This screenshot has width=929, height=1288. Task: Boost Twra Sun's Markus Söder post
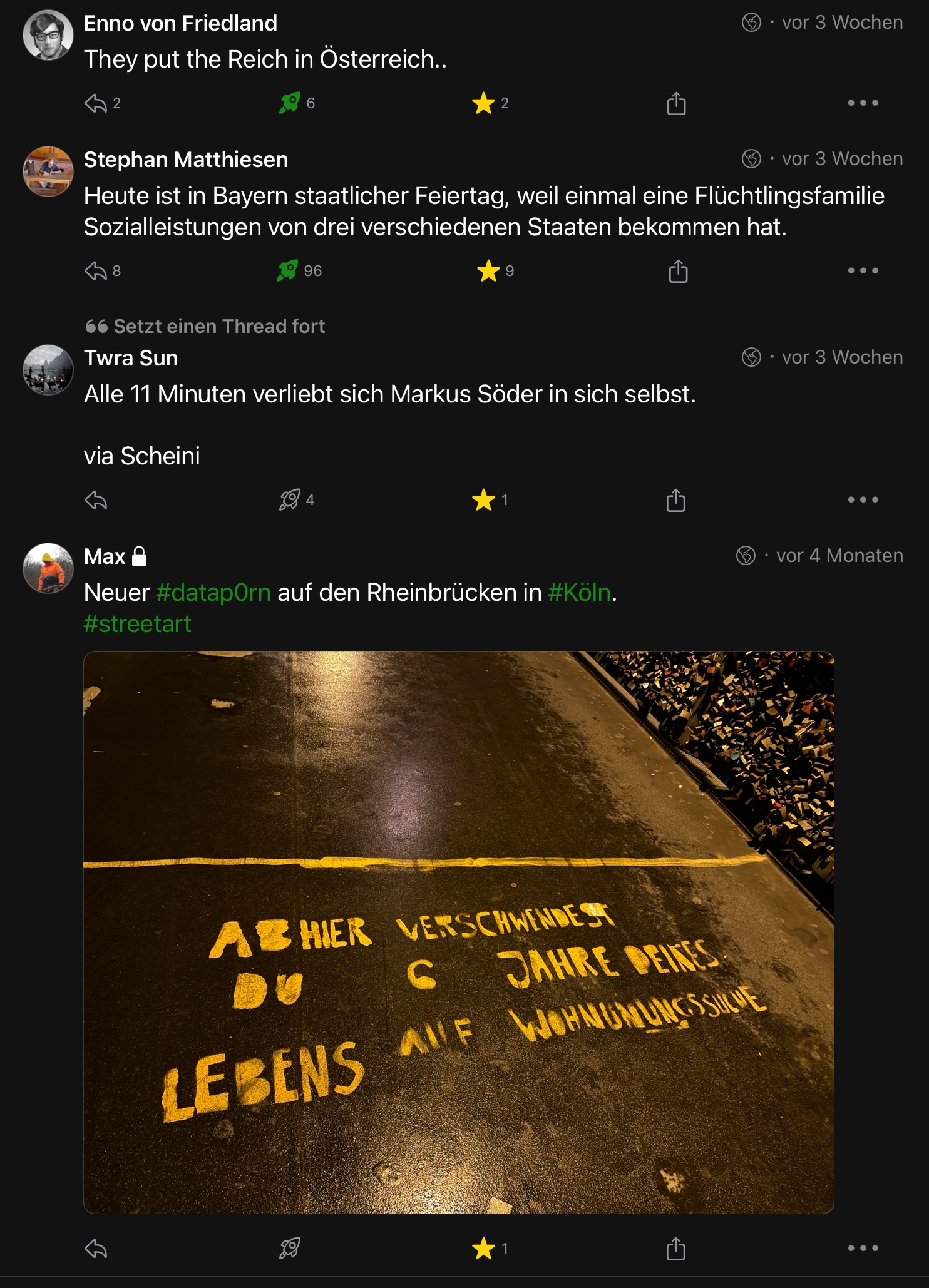[289, 500]
